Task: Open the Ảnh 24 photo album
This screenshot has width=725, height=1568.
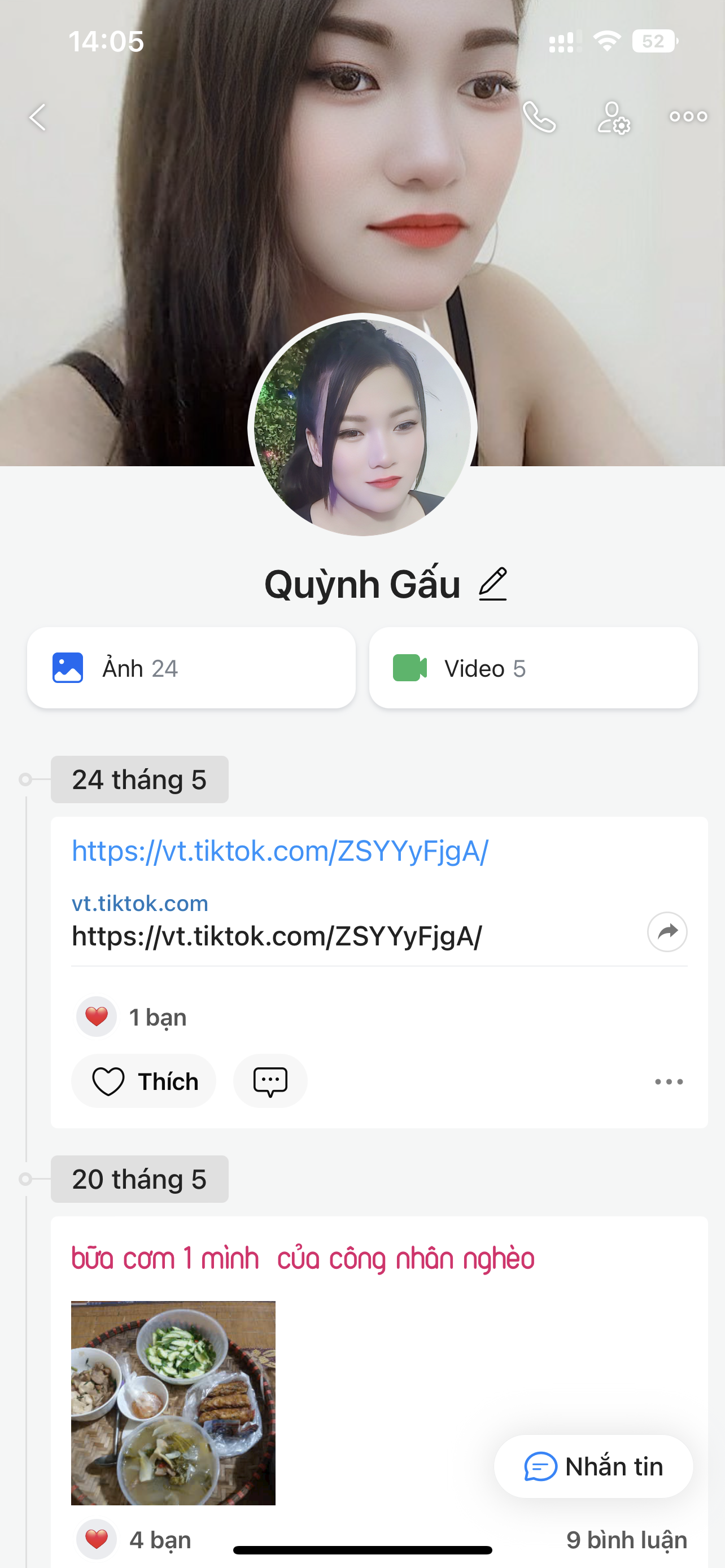Action: pos(191,668)
